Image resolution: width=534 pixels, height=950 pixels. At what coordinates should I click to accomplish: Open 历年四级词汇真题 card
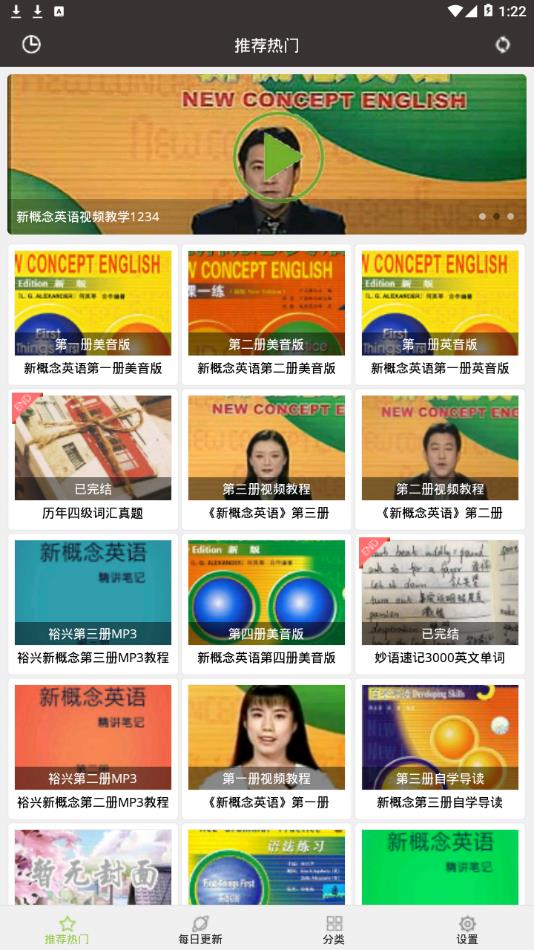[x=93, y=459]
